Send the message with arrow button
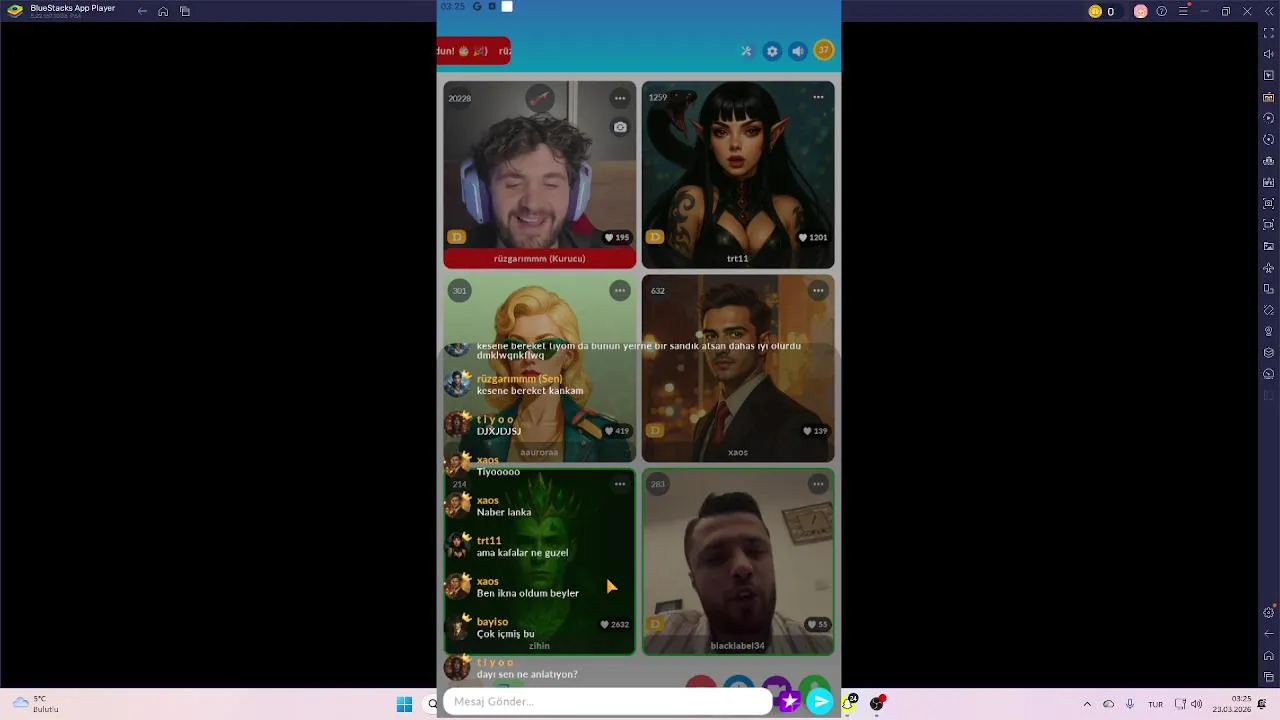Screen dimensions: 1280x720 (x=820, y=701)
